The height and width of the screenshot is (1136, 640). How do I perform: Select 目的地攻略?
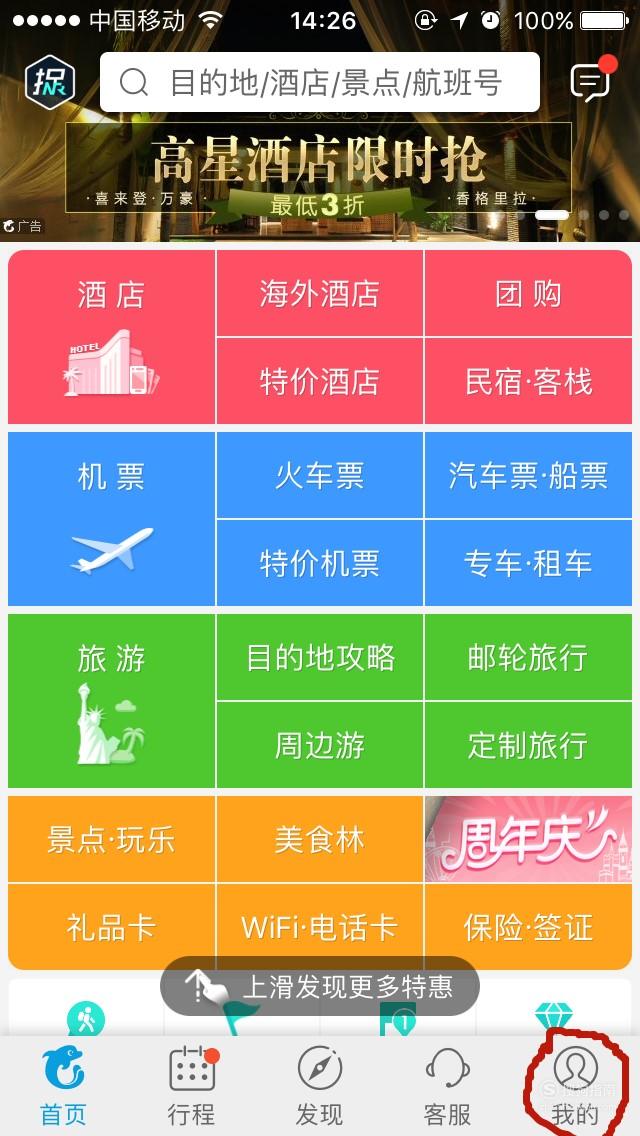320,657
